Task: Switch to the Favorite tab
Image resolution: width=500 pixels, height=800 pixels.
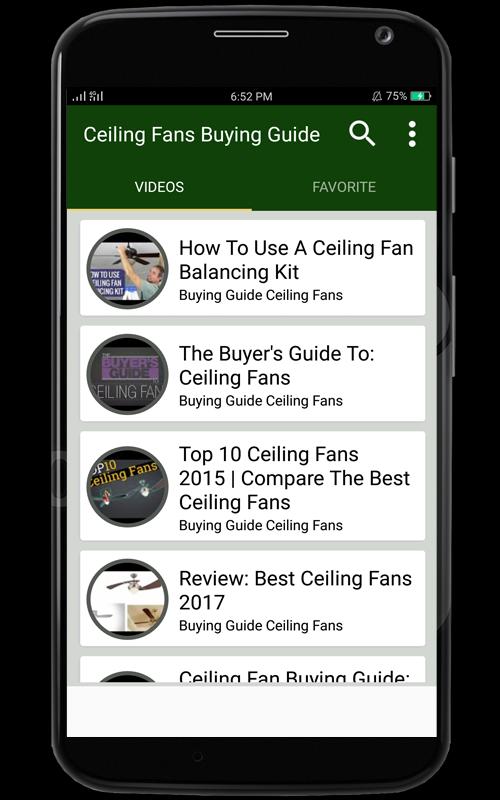Action: coord(344,187)
